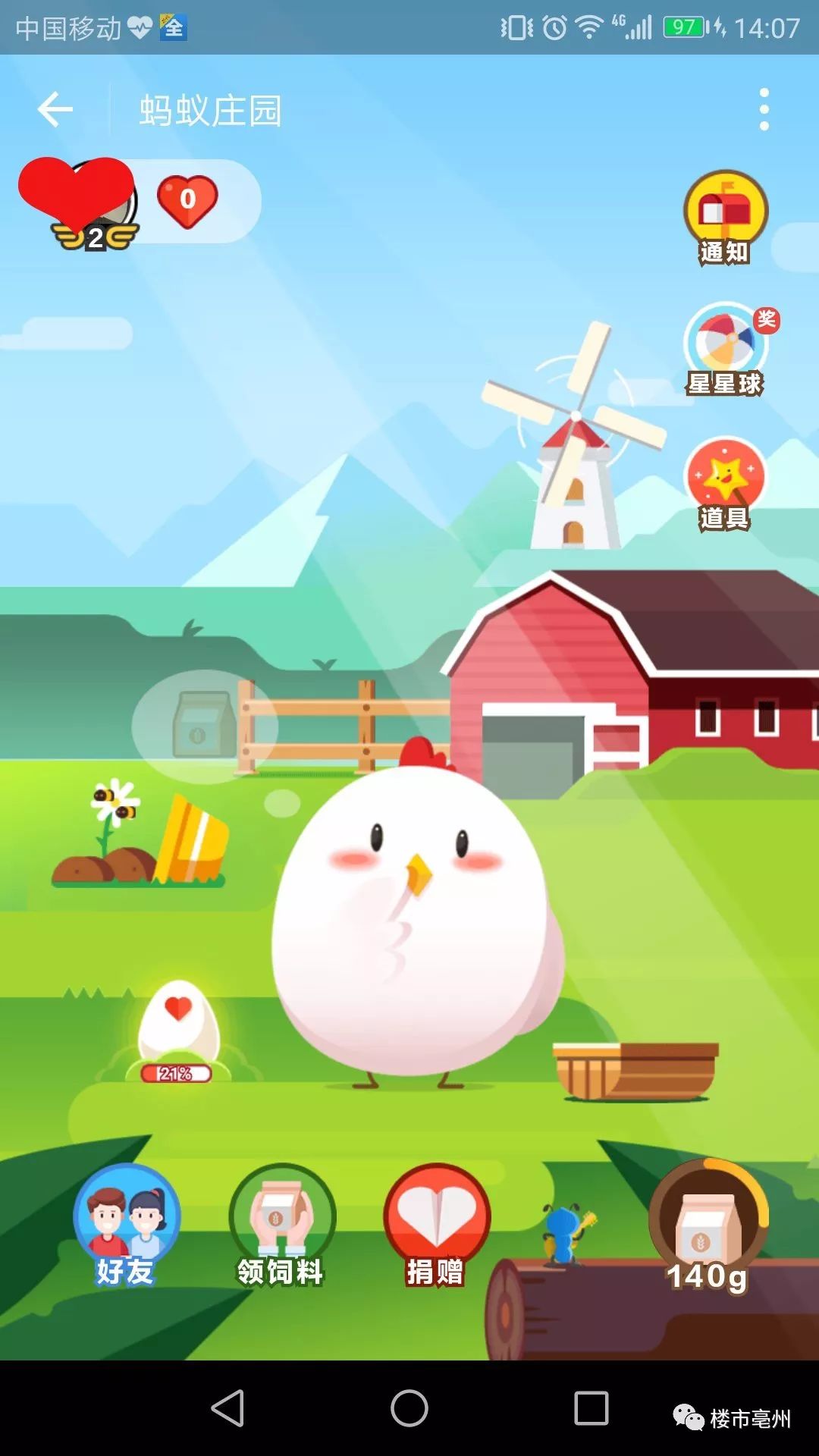Open the 通知 mailbox
This screenshot has width=819, height=1456.
point(726,217)
